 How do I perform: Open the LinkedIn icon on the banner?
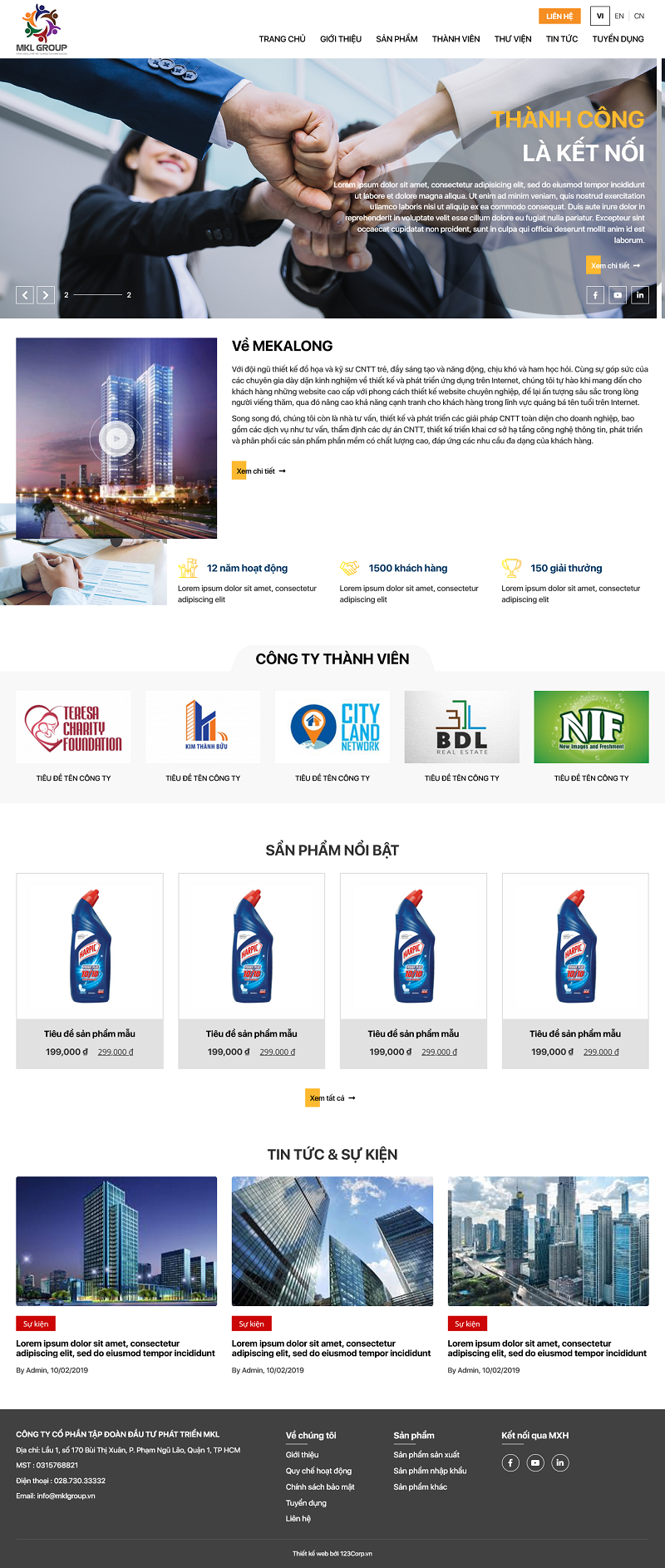639,295
